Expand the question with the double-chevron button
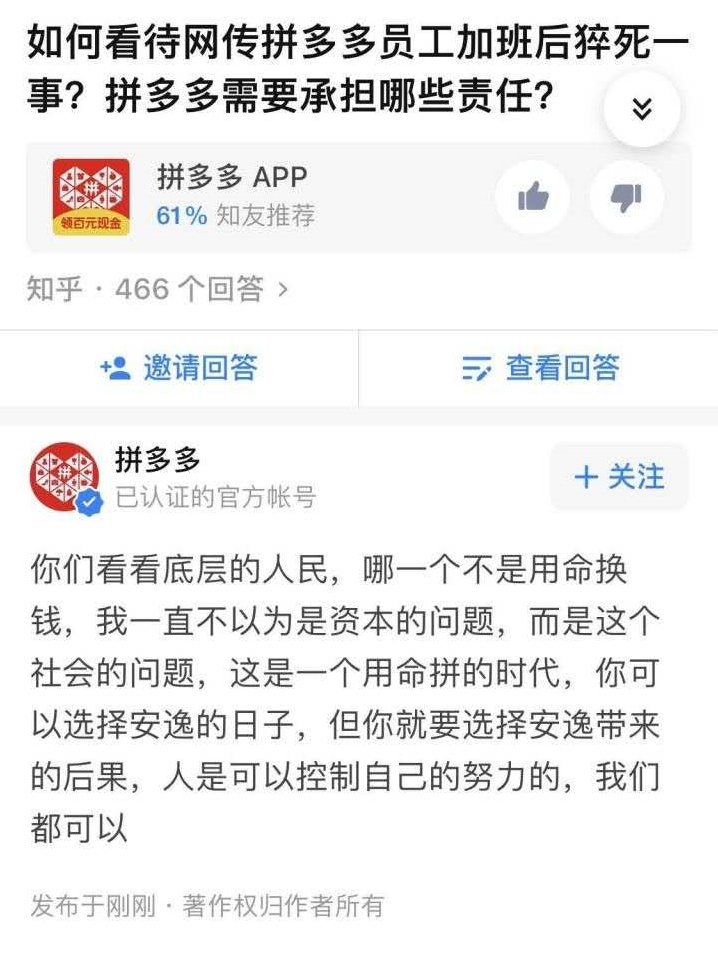The image size is (718, 967). 642,109
